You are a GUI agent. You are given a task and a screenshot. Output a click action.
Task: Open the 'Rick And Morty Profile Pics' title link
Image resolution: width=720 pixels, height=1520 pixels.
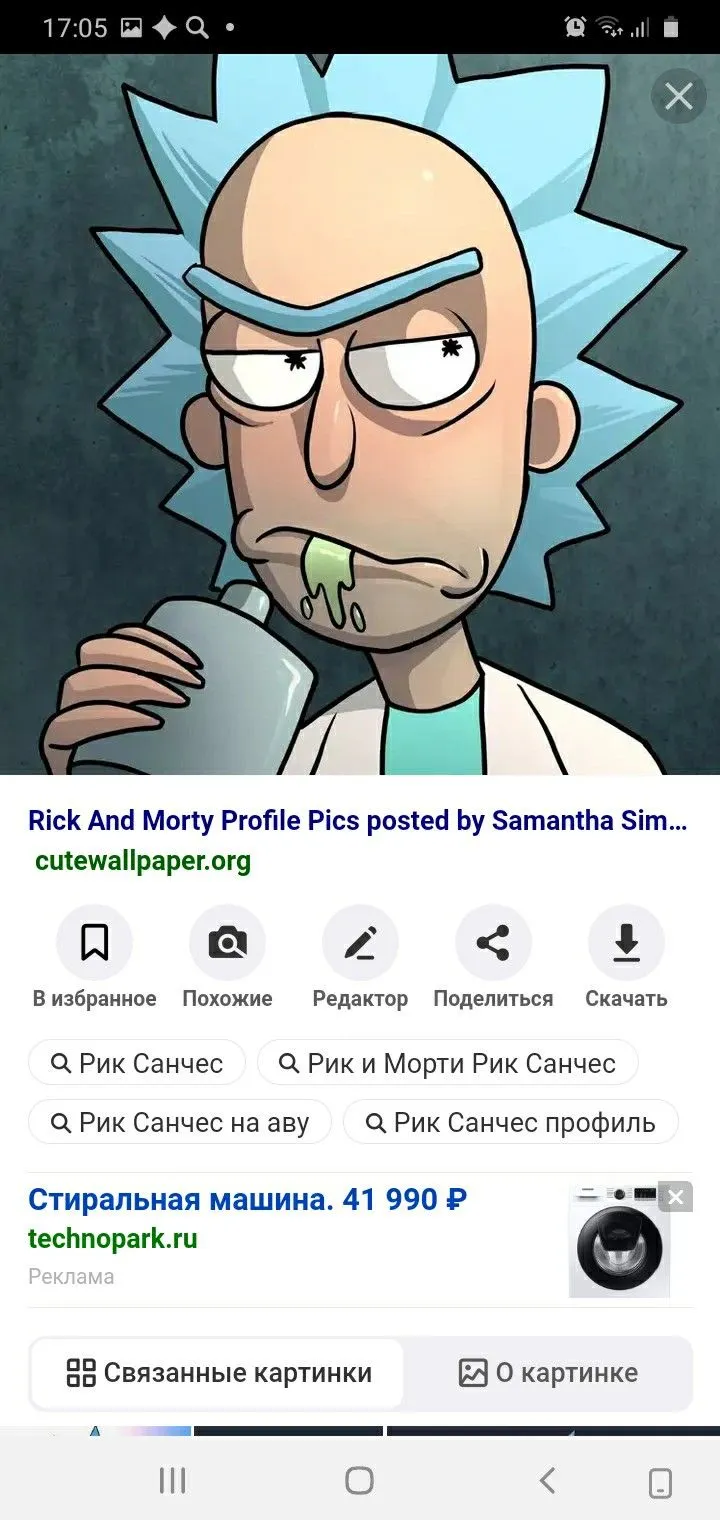tap(358, 821)
